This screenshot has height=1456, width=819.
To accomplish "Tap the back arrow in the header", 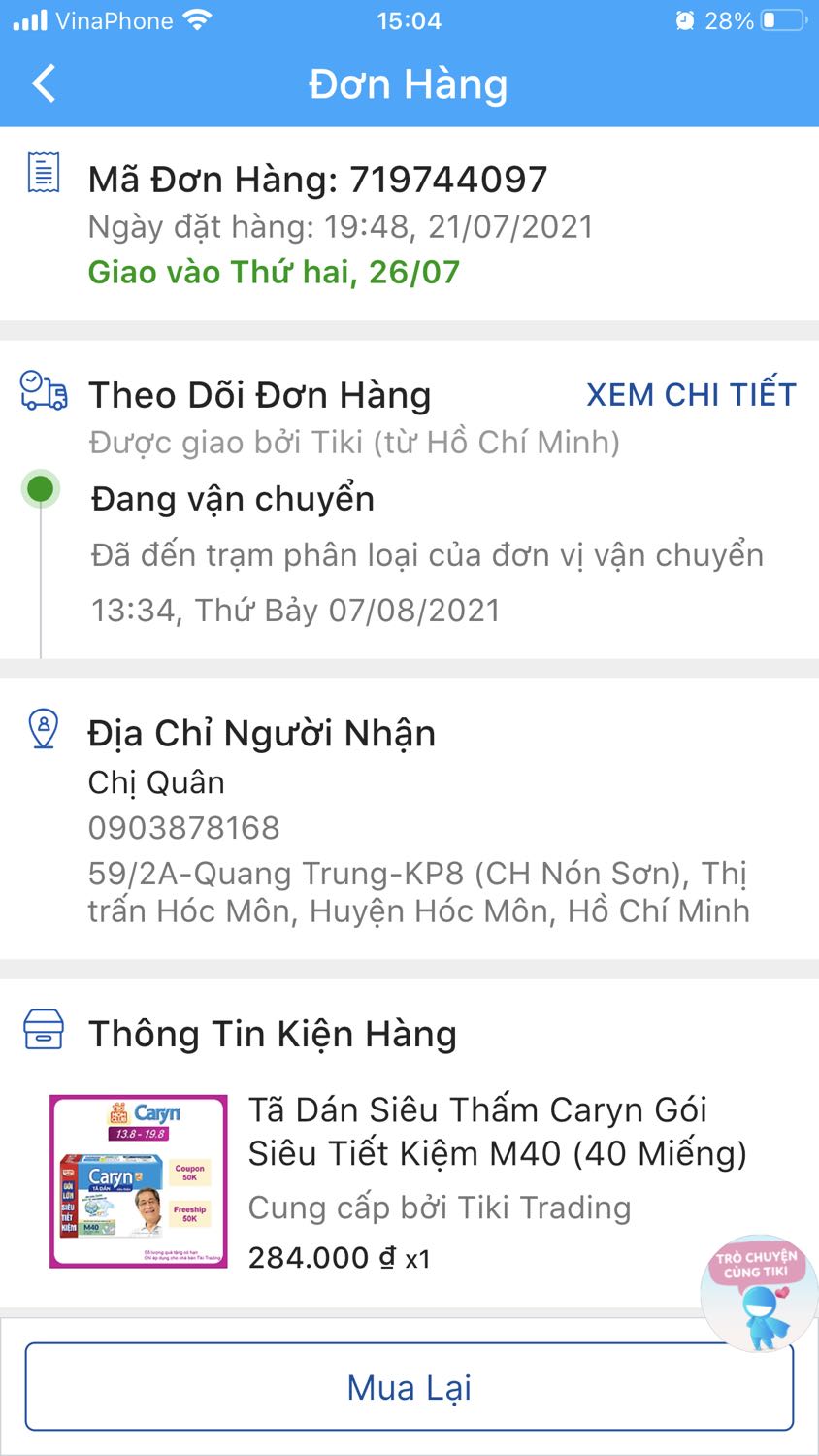I will 43,85.
